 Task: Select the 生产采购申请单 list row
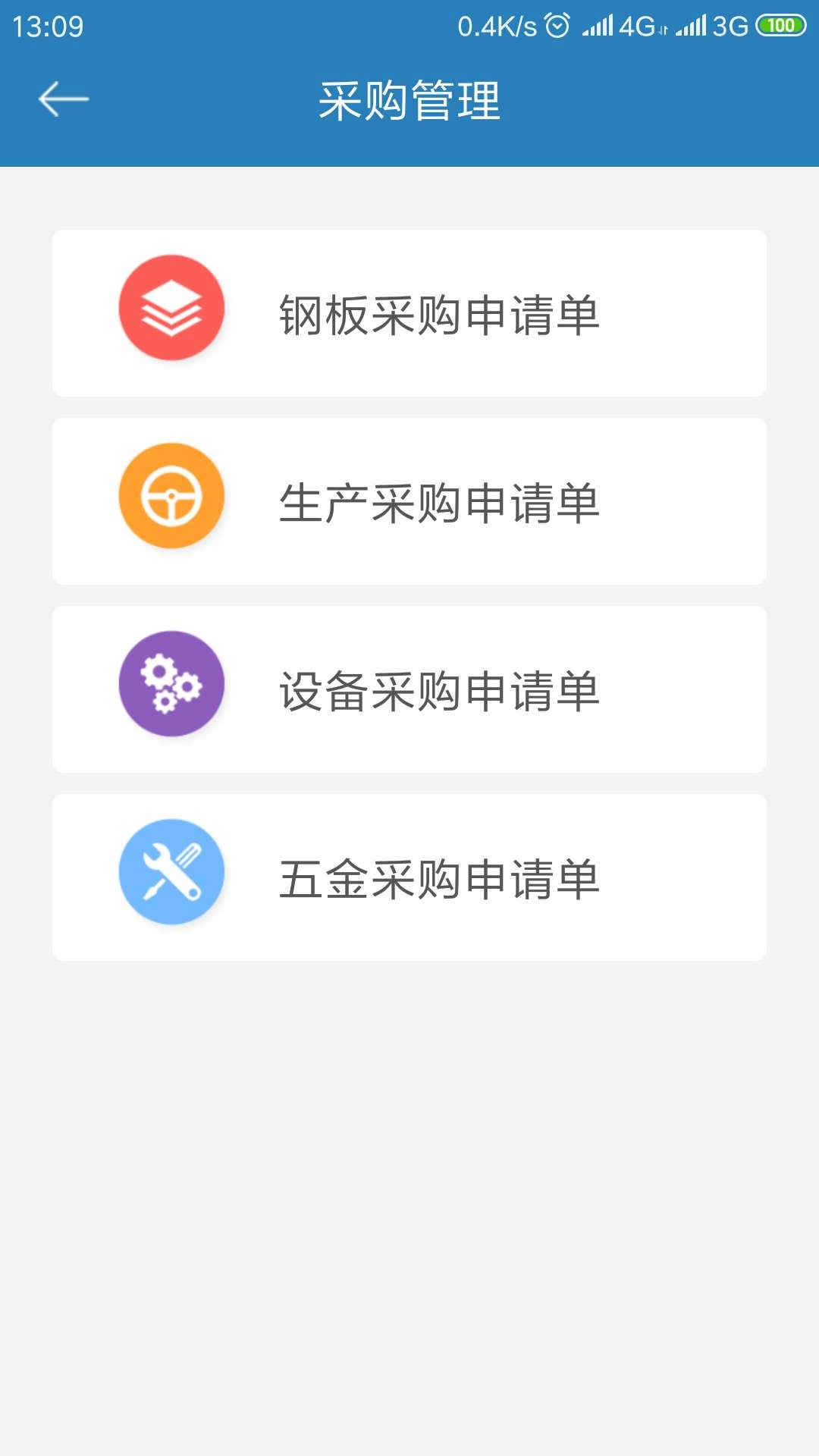(409, 497)
